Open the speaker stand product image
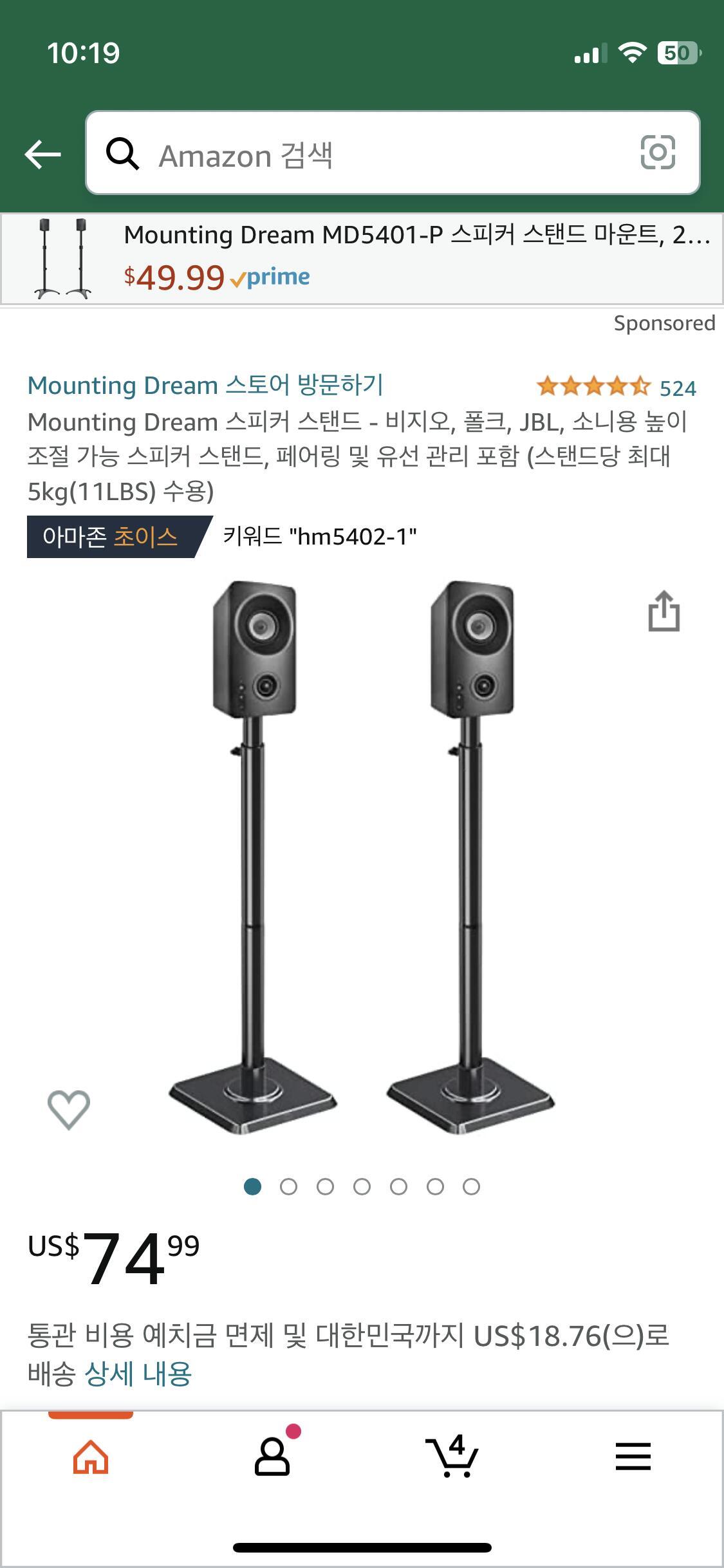 pos(362,856)
